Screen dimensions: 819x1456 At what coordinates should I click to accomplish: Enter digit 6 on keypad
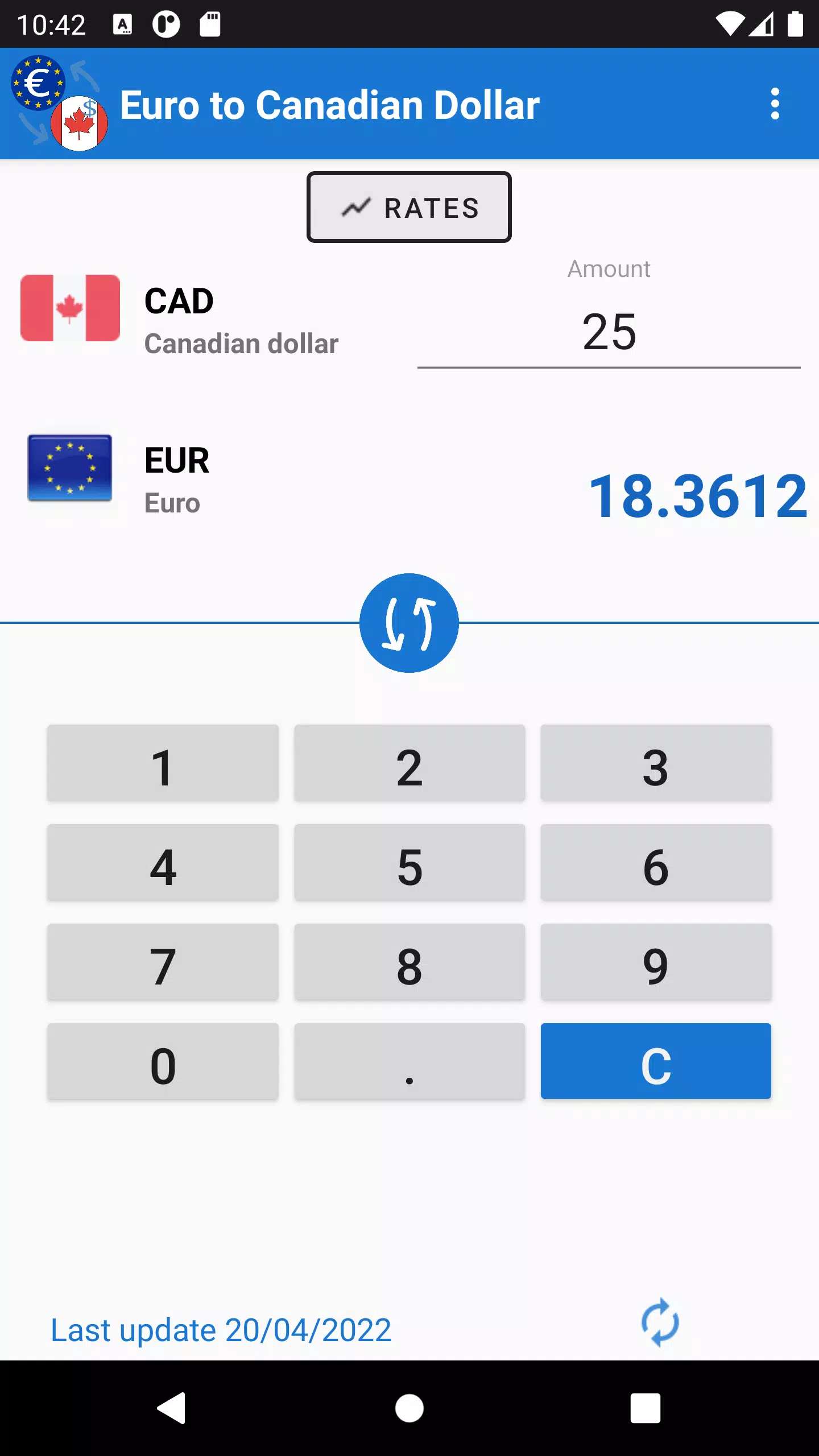[x=655, y=863]
